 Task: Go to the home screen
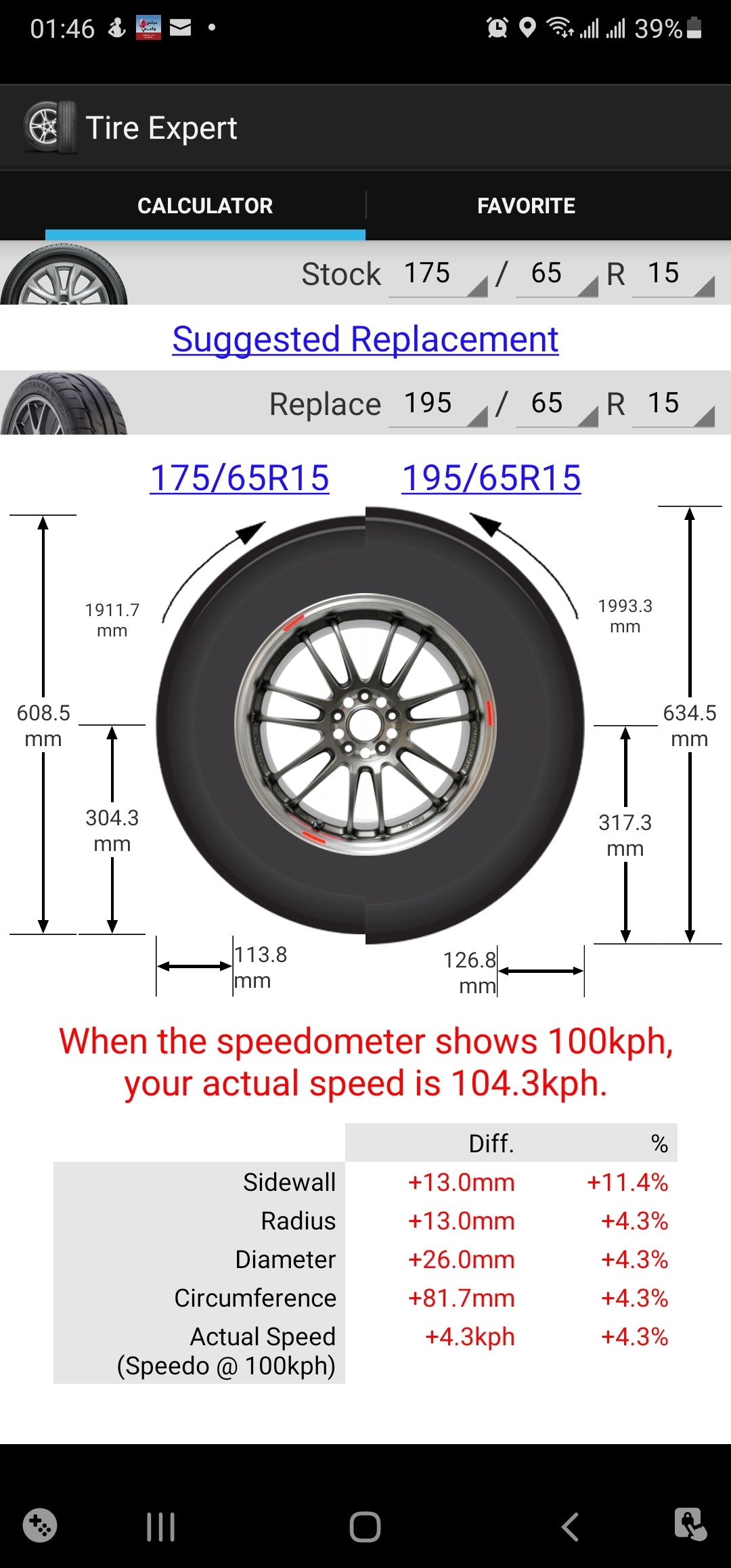click(x=365, y=1527)
